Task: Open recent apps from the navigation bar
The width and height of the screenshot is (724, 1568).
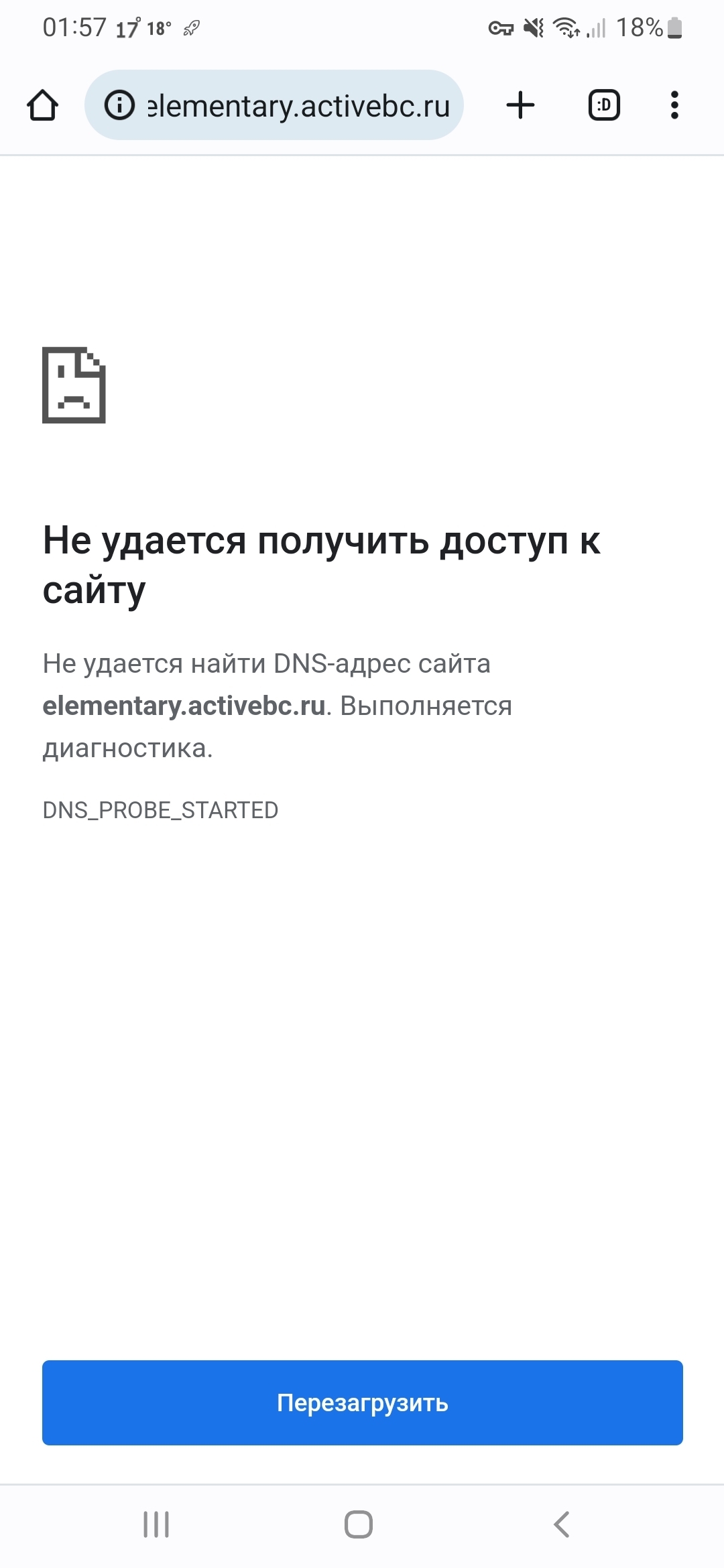Action: click(156, 1524)
